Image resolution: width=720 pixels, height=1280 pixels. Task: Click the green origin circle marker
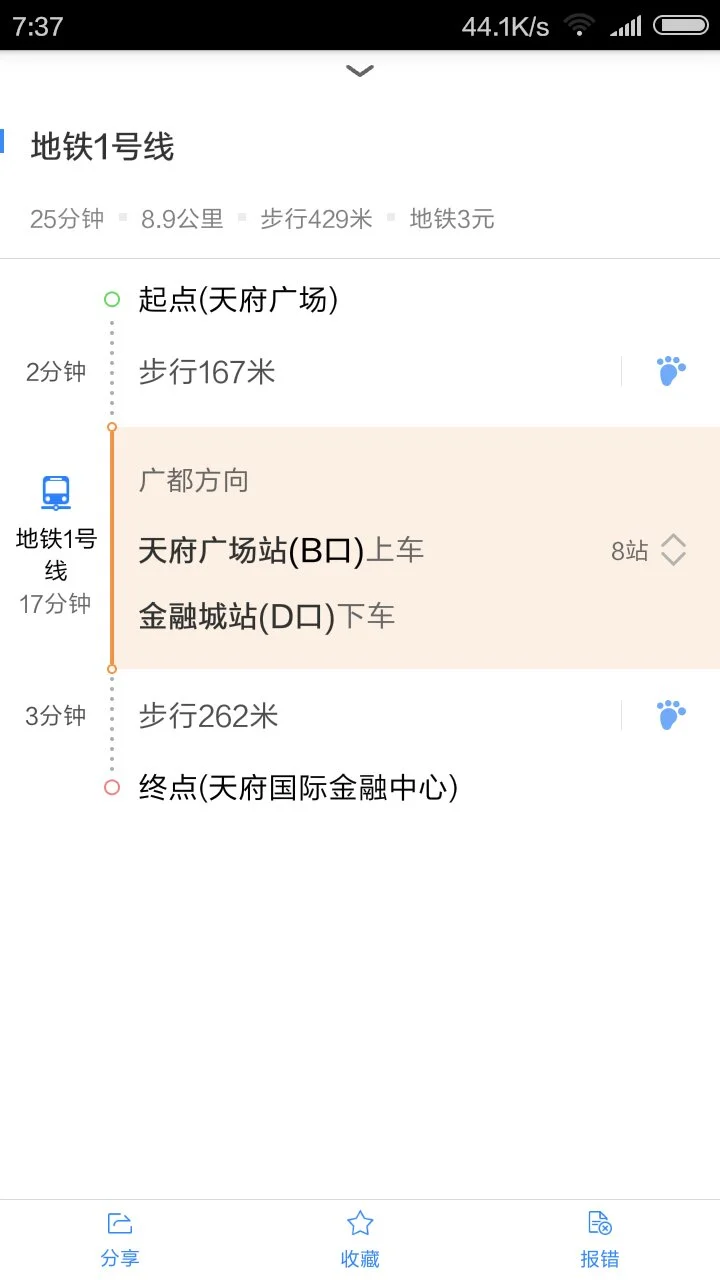click(x=111, y=298)
